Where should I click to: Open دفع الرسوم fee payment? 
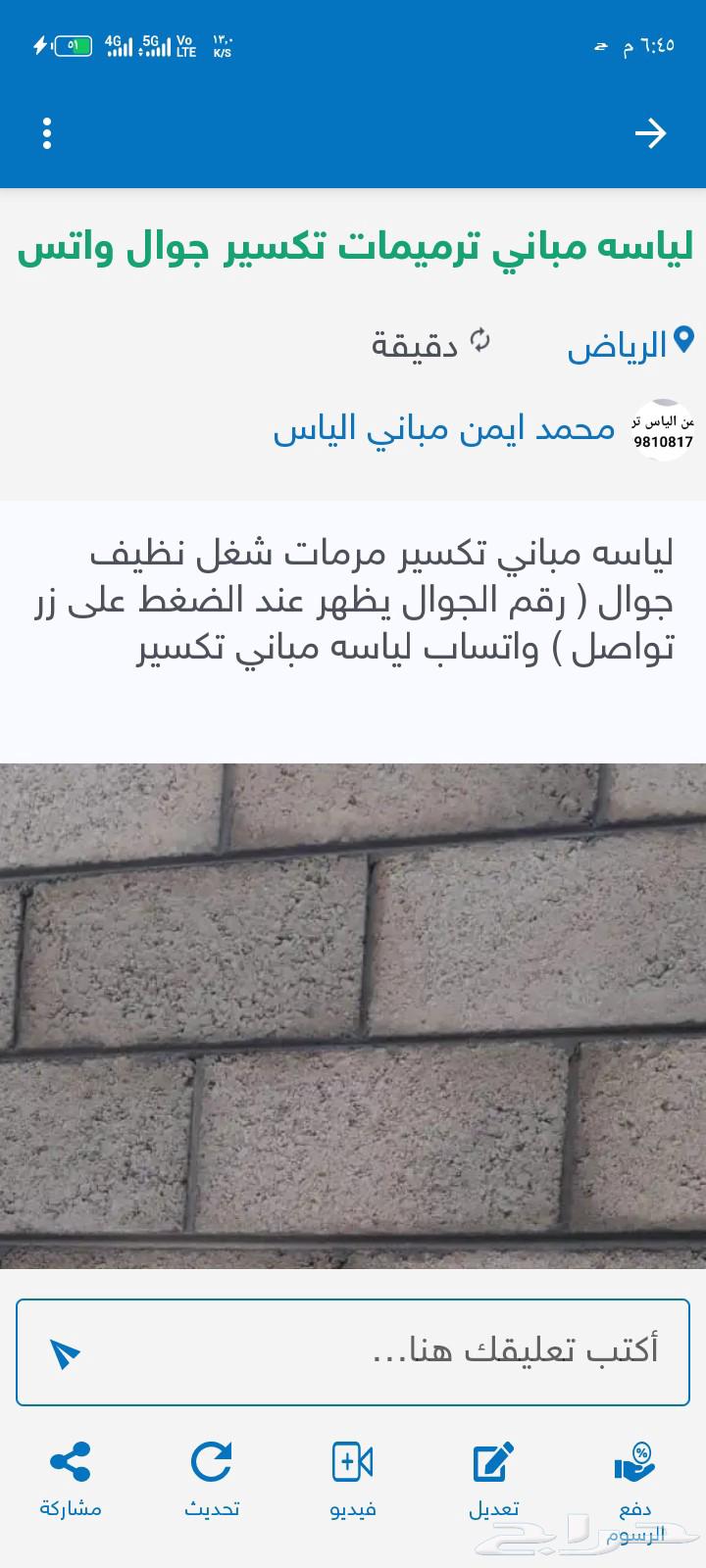(x=633, y=1485)
